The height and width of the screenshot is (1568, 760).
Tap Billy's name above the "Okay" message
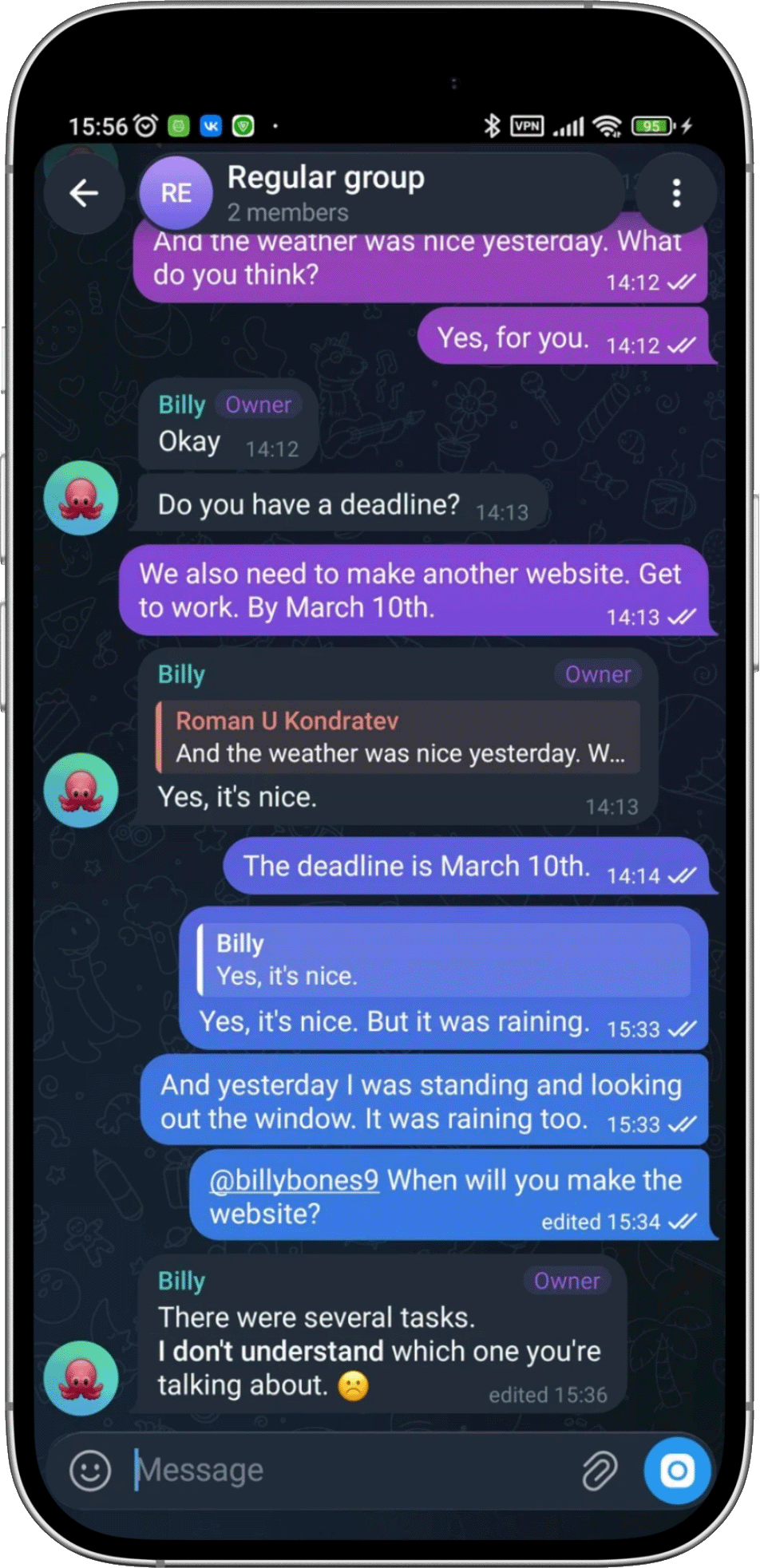point(182,405)
